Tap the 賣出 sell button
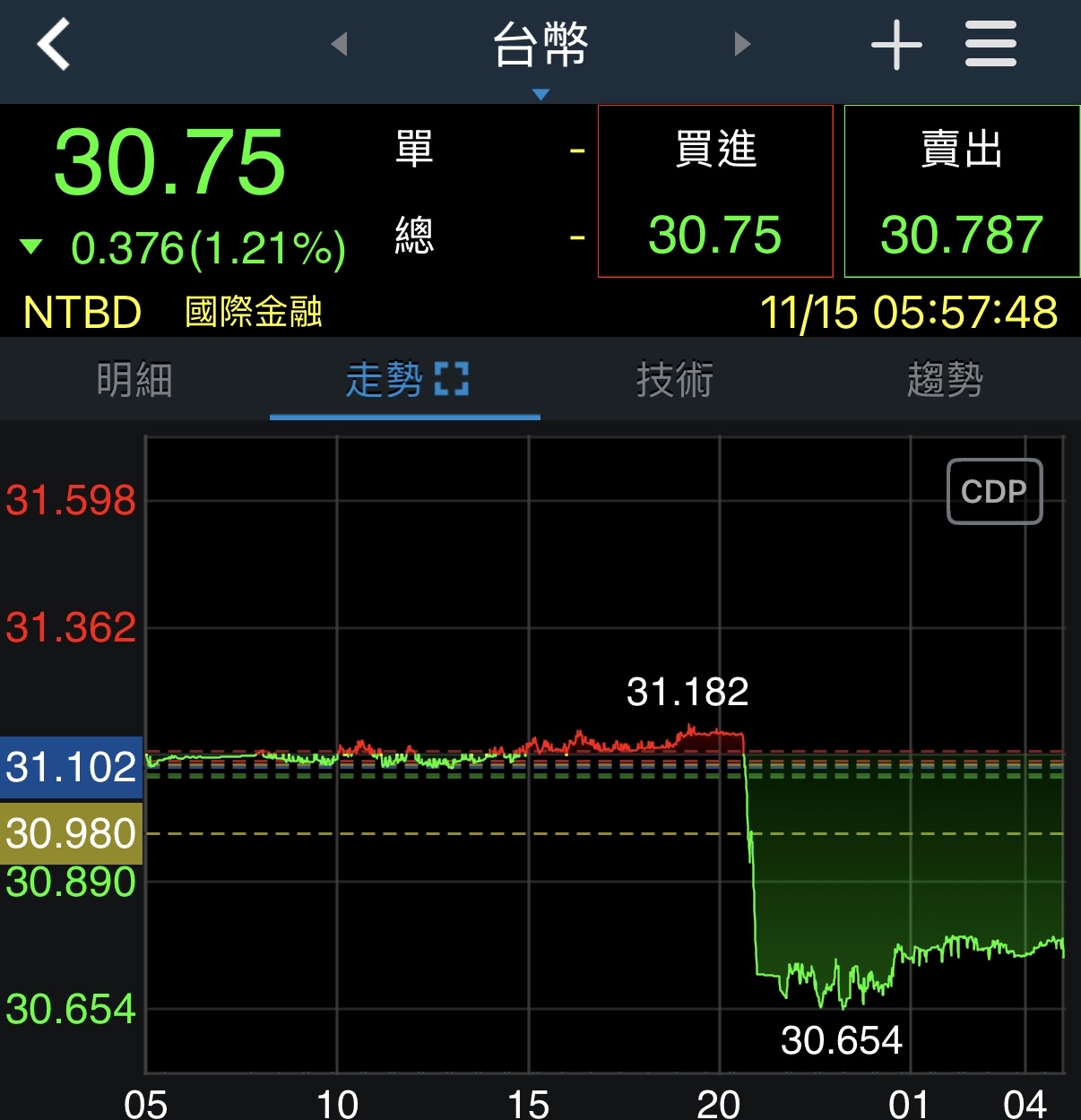1081x1120 pixels. [x=962, y=192]
